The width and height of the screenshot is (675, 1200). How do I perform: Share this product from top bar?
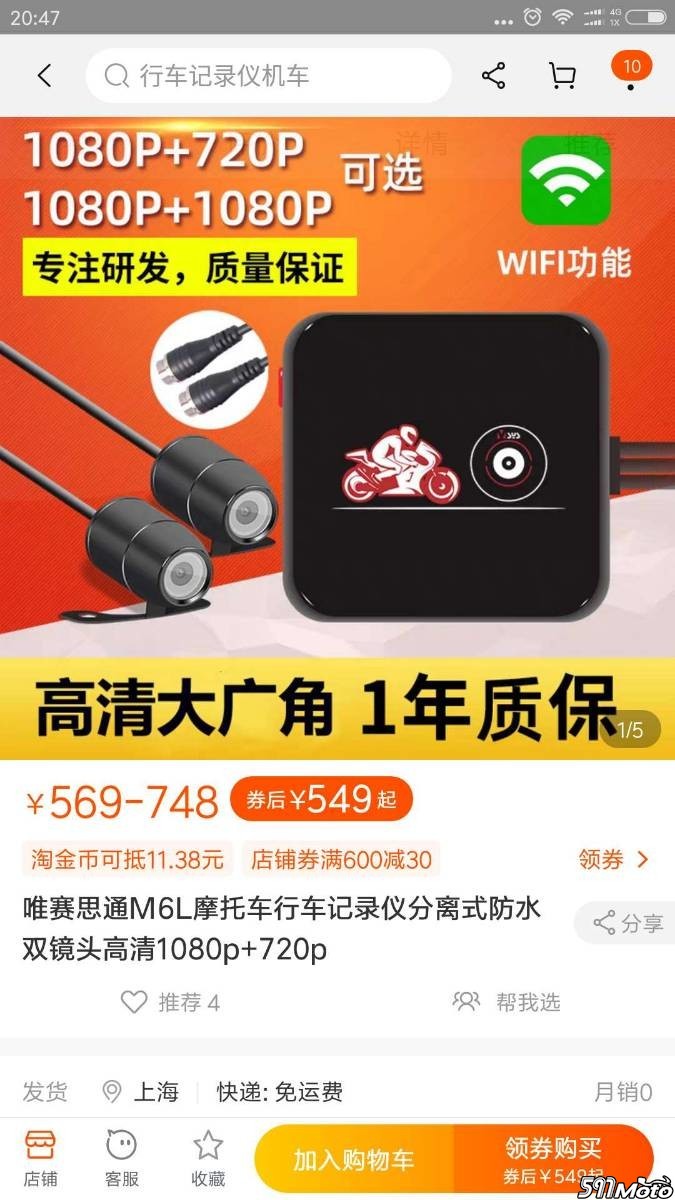coord(493,76)
